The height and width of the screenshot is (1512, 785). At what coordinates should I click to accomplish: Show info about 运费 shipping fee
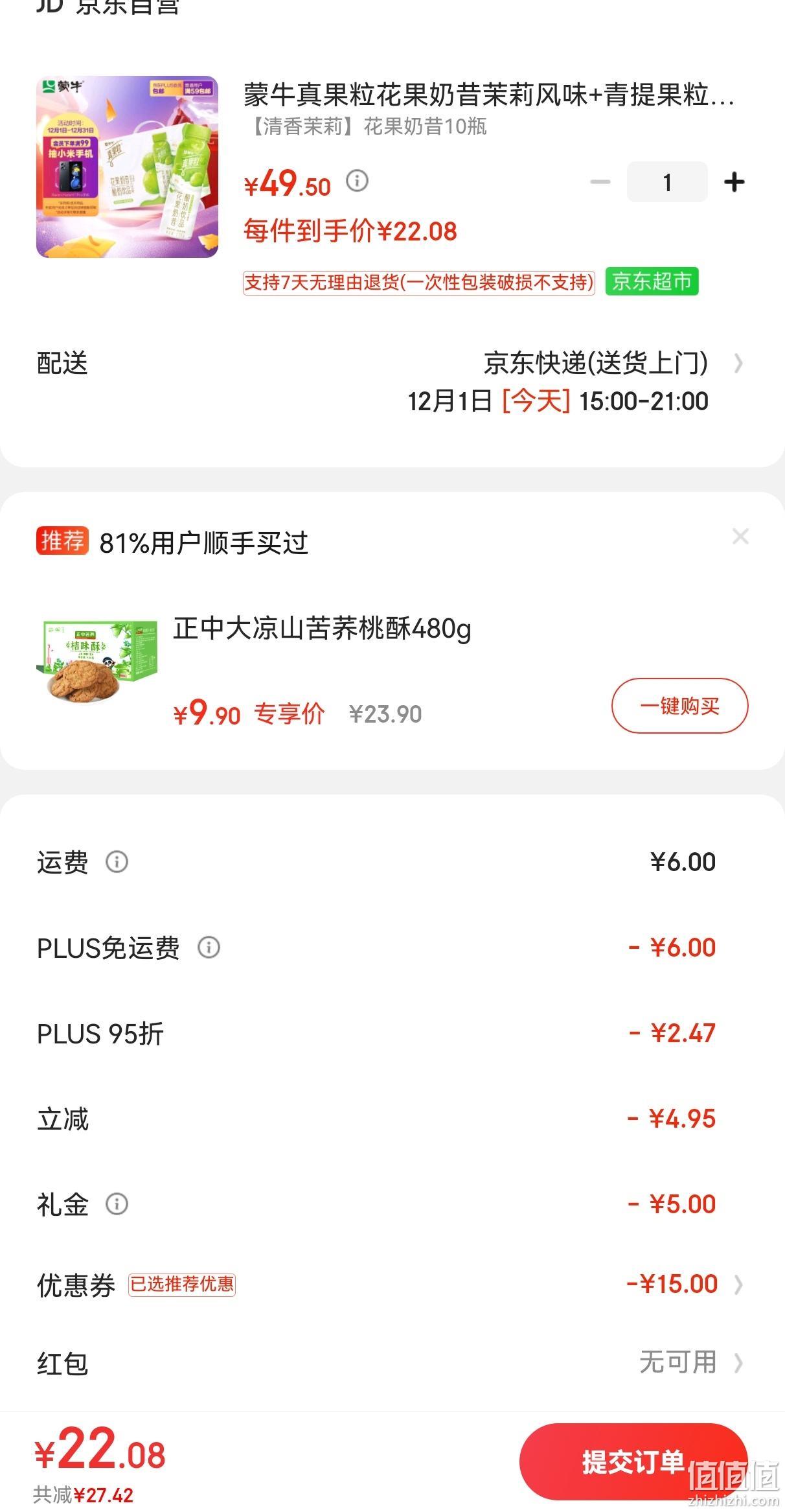pyautogui.click(x=117, y=862)
